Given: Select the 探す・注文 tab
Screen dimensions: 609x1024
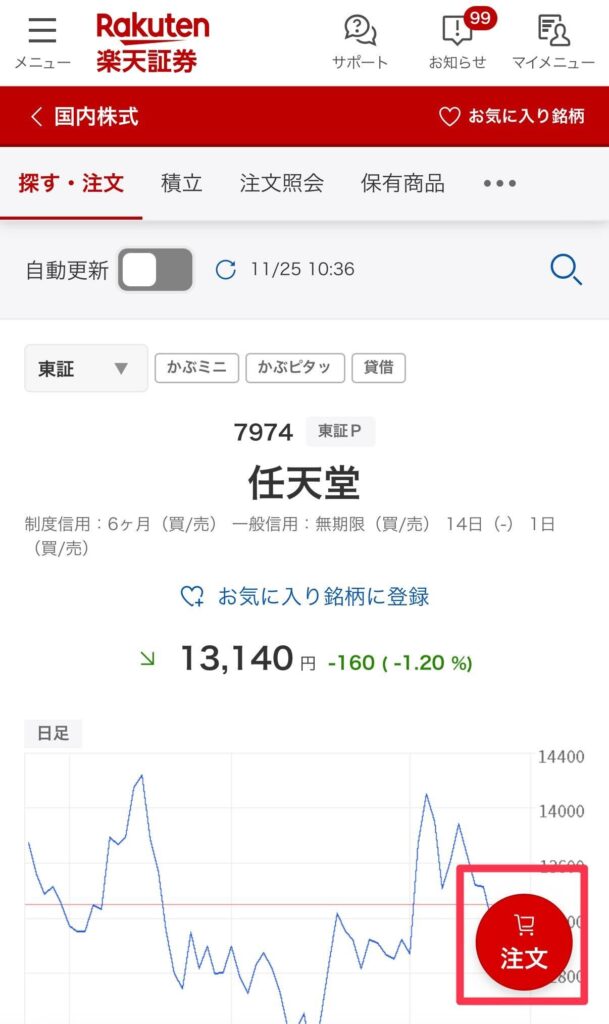Looking at the screenshot, I should pos(71,184).
